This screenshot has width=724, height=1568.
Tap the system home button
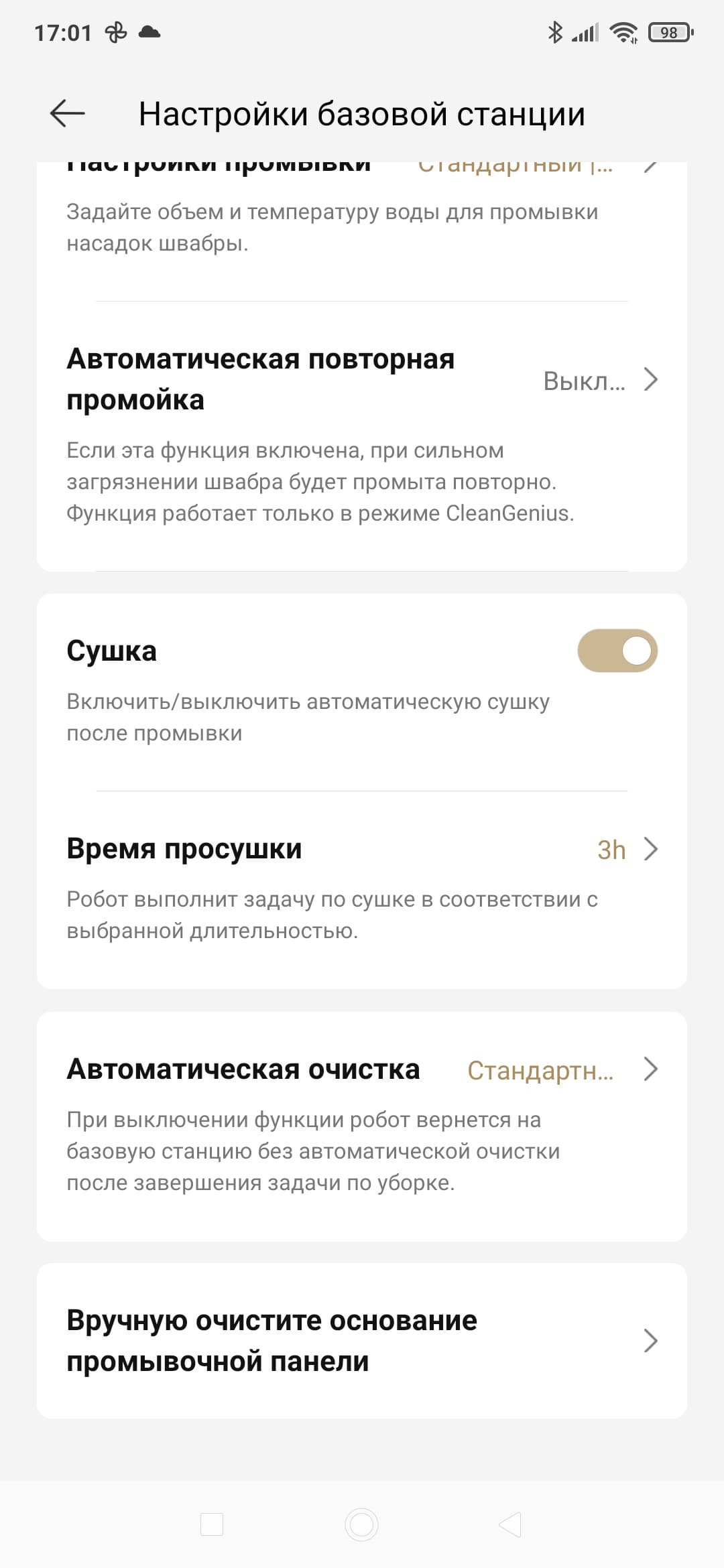(362, 1524)
